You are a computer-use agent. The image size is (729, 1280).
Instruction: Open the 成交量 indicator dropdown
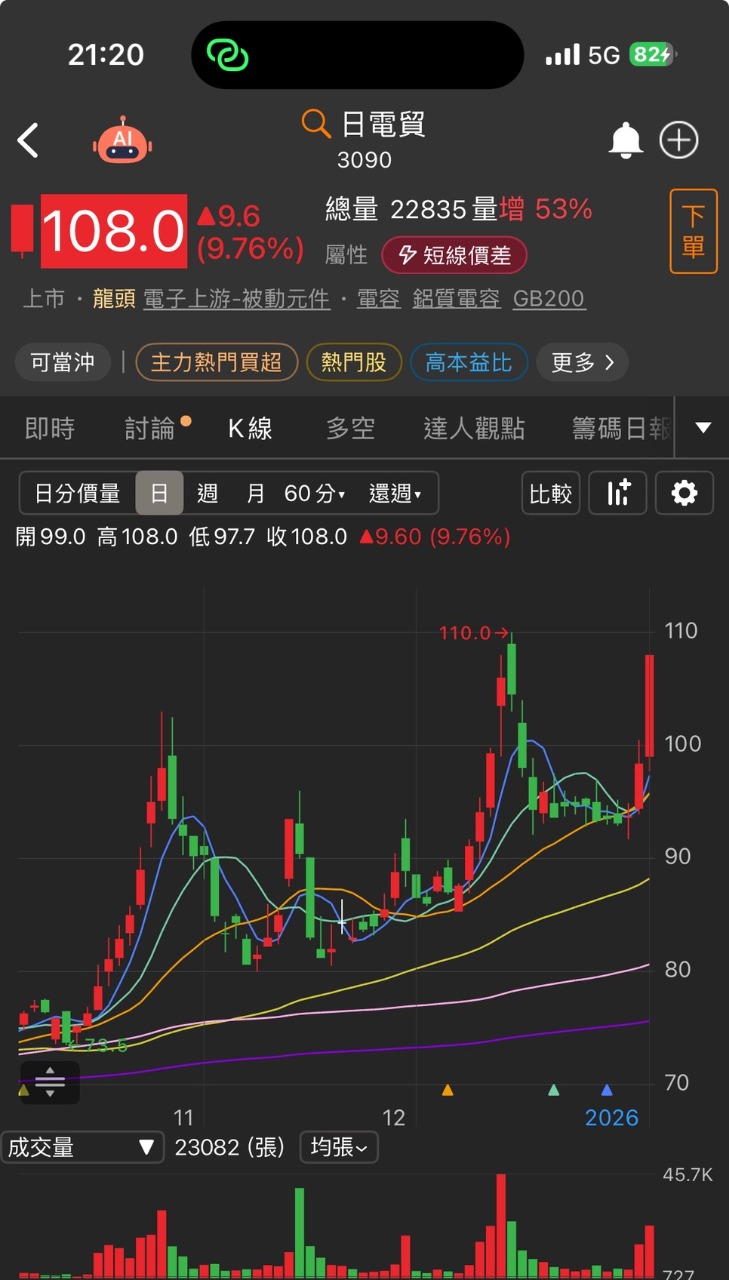tap(81, 1147)
